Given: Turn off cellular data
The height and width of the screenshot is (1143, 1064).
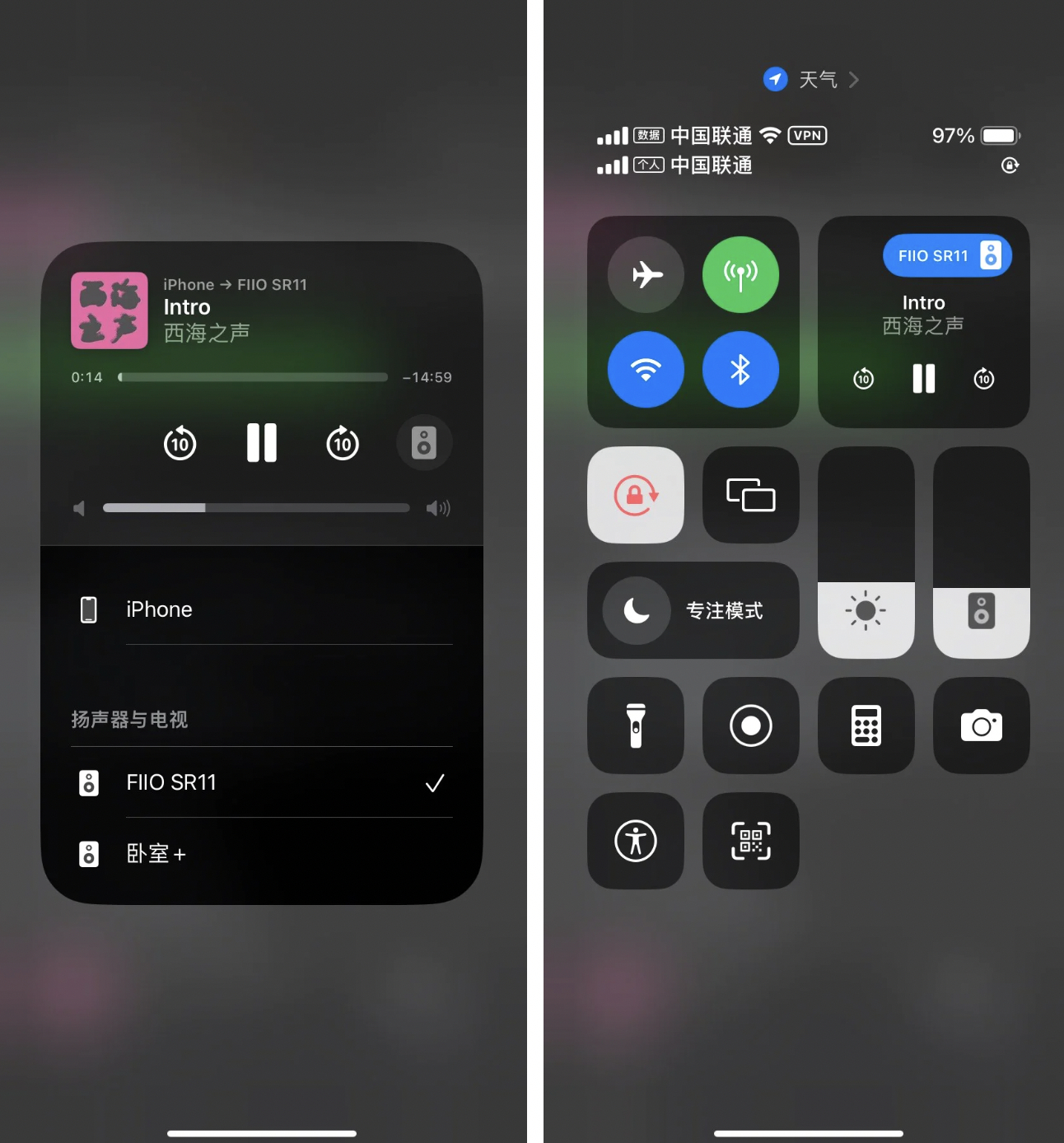Looking at the screenshot, I should click(x=740, y=274).
